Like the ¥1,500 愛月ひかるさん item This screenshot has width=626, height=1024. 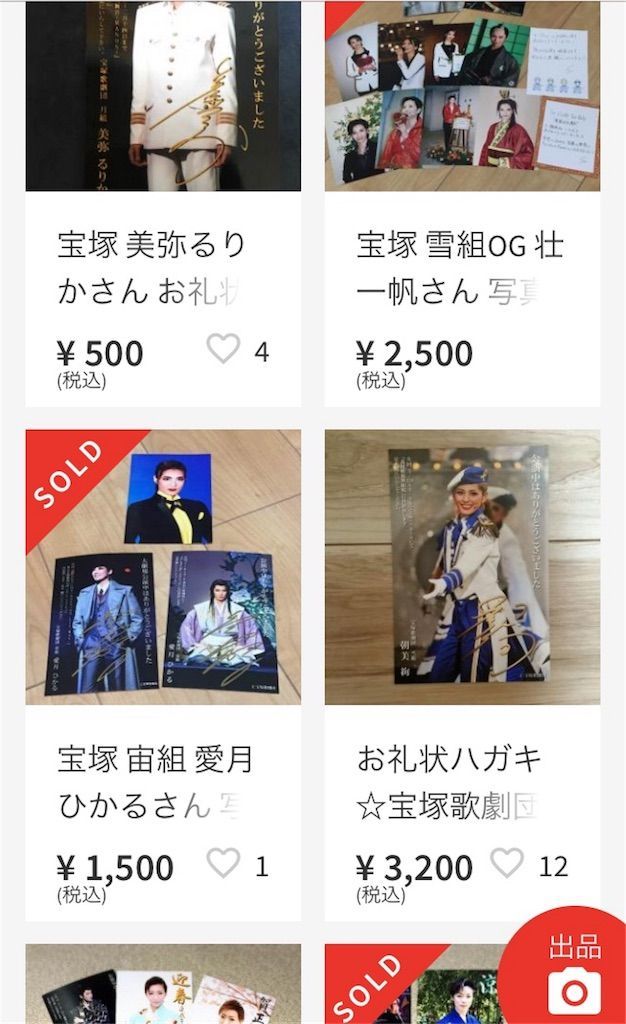pyautogui.click(x=224, y=864)
